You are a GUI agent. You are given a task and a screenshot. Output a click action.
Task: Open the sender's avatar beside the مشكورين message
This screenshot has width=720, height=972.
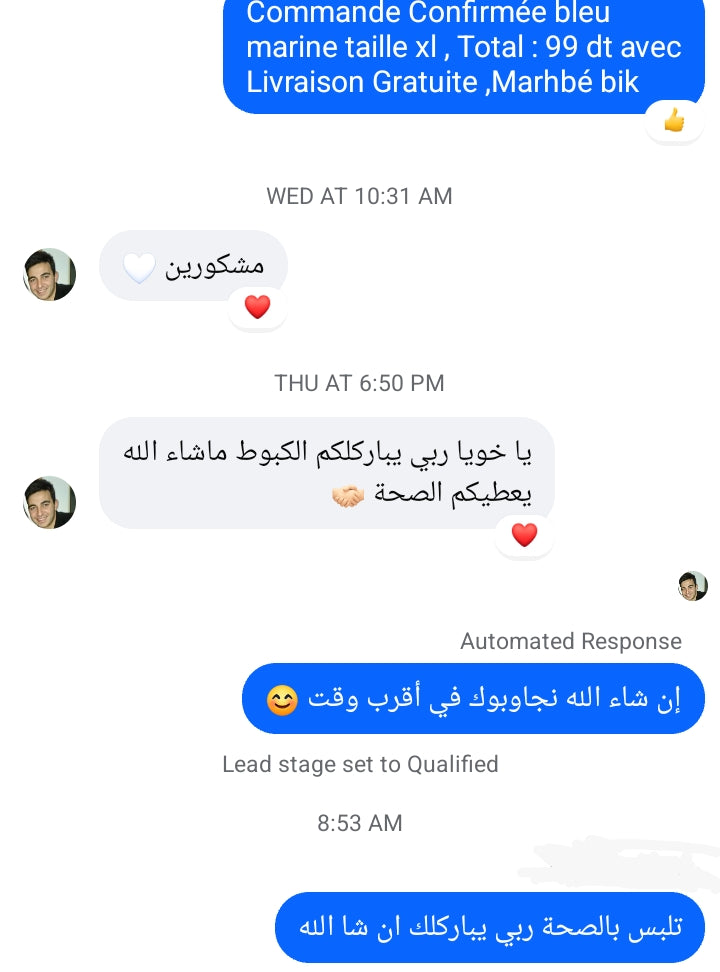pyautogui.click(x=50, y=274)
